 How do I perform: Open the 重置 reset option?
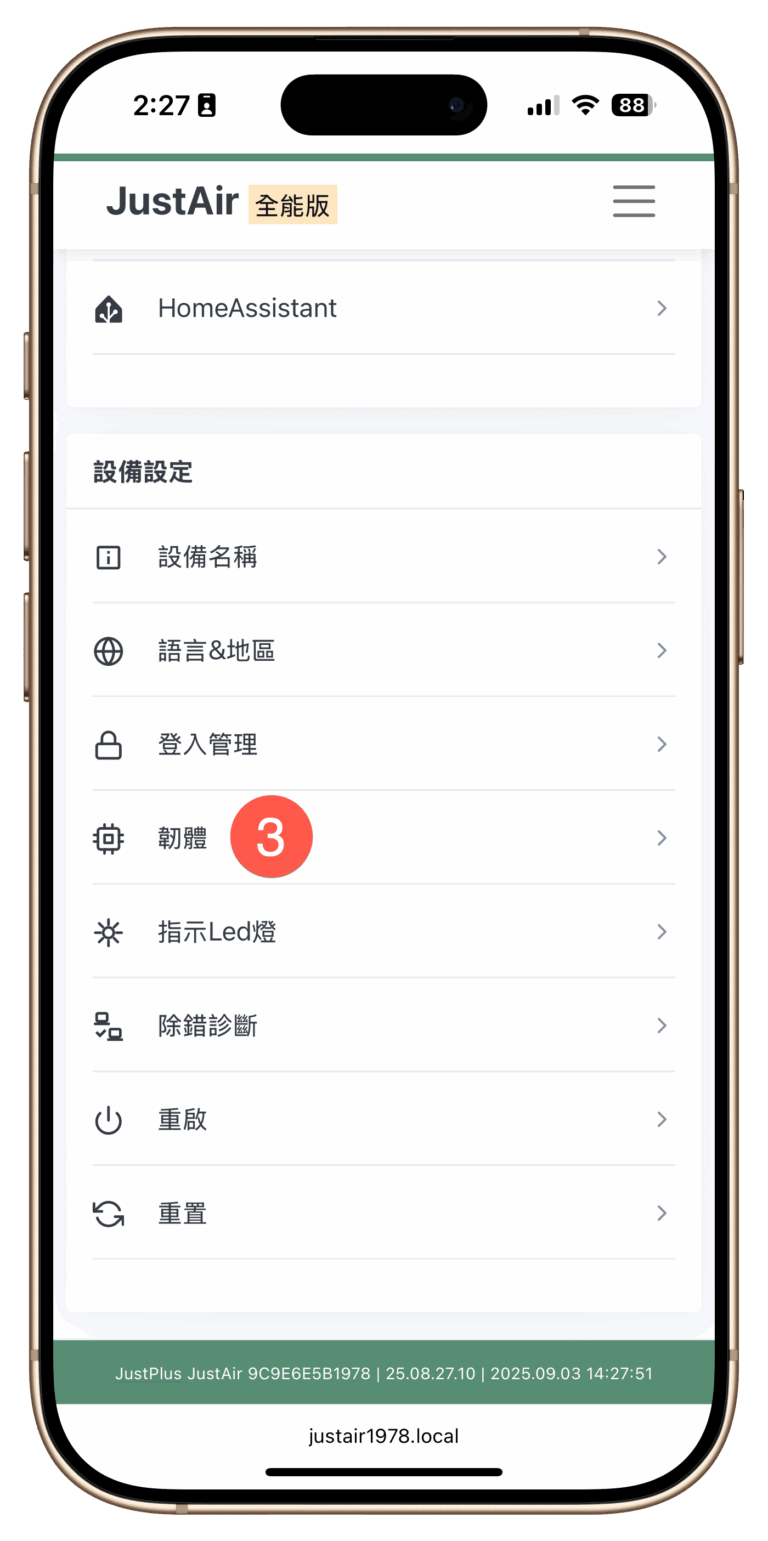tap(383, 1214)
